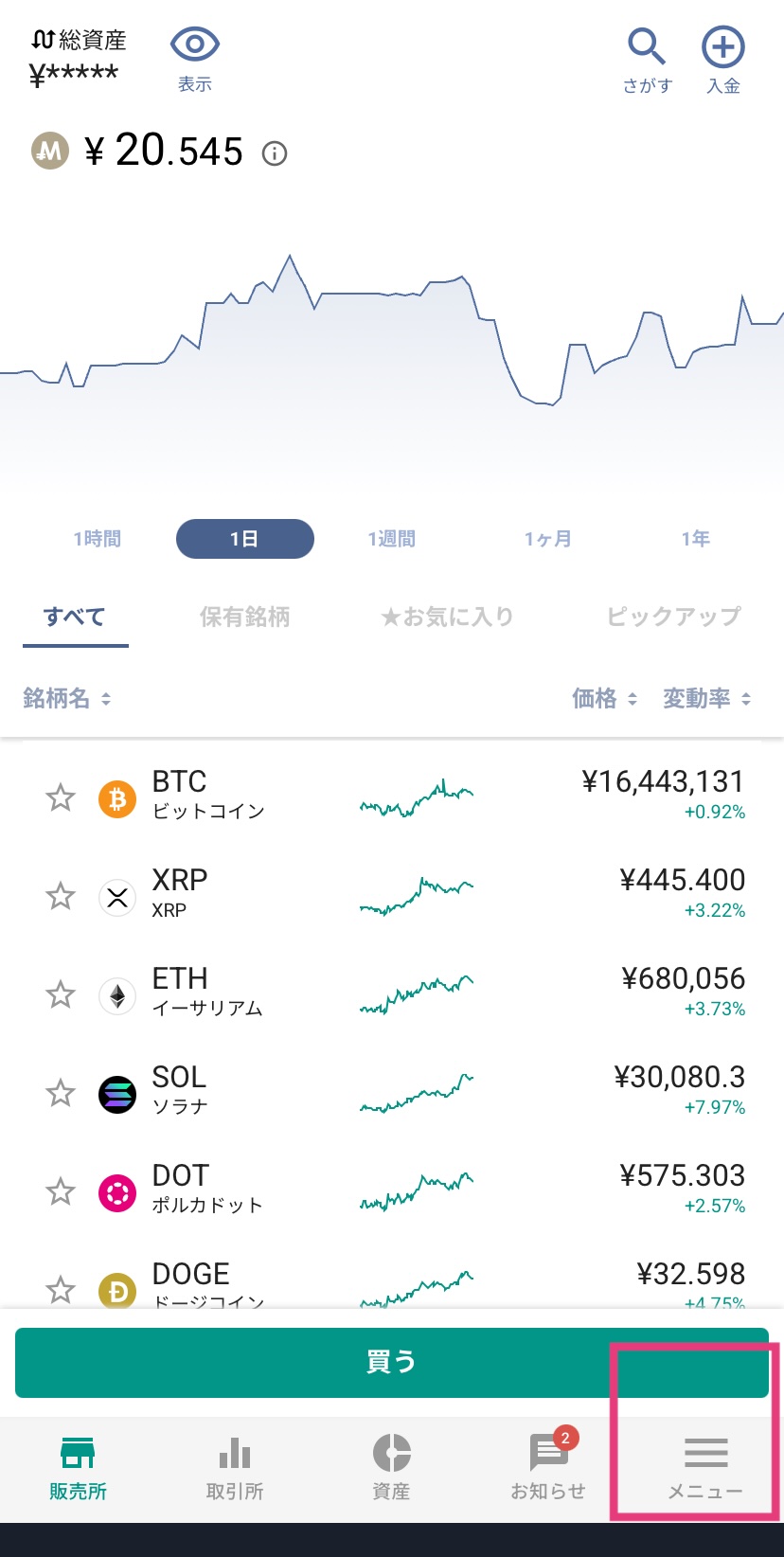Open the ETH イーサリアム row
This screenshot has width=784, height=1557.
coord(392,994)
